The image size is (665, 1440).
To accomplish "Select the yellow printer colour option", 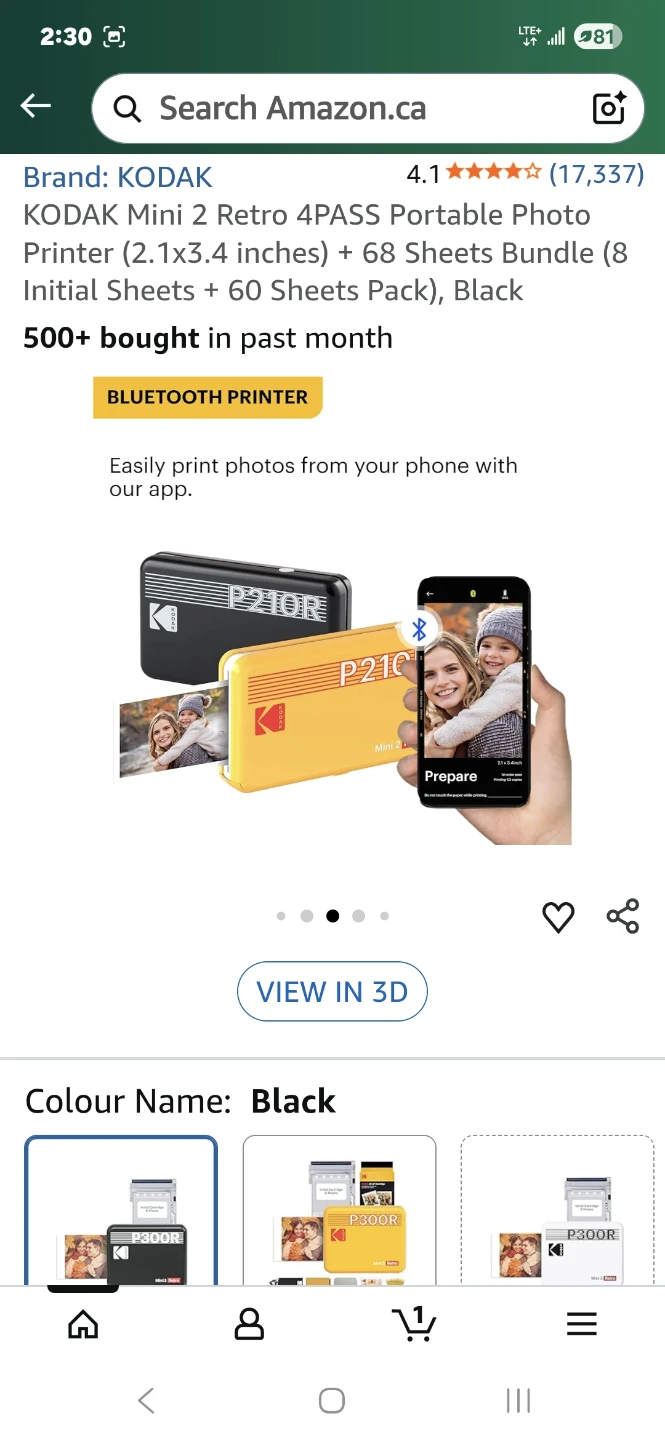I will tap(340, 1210).
